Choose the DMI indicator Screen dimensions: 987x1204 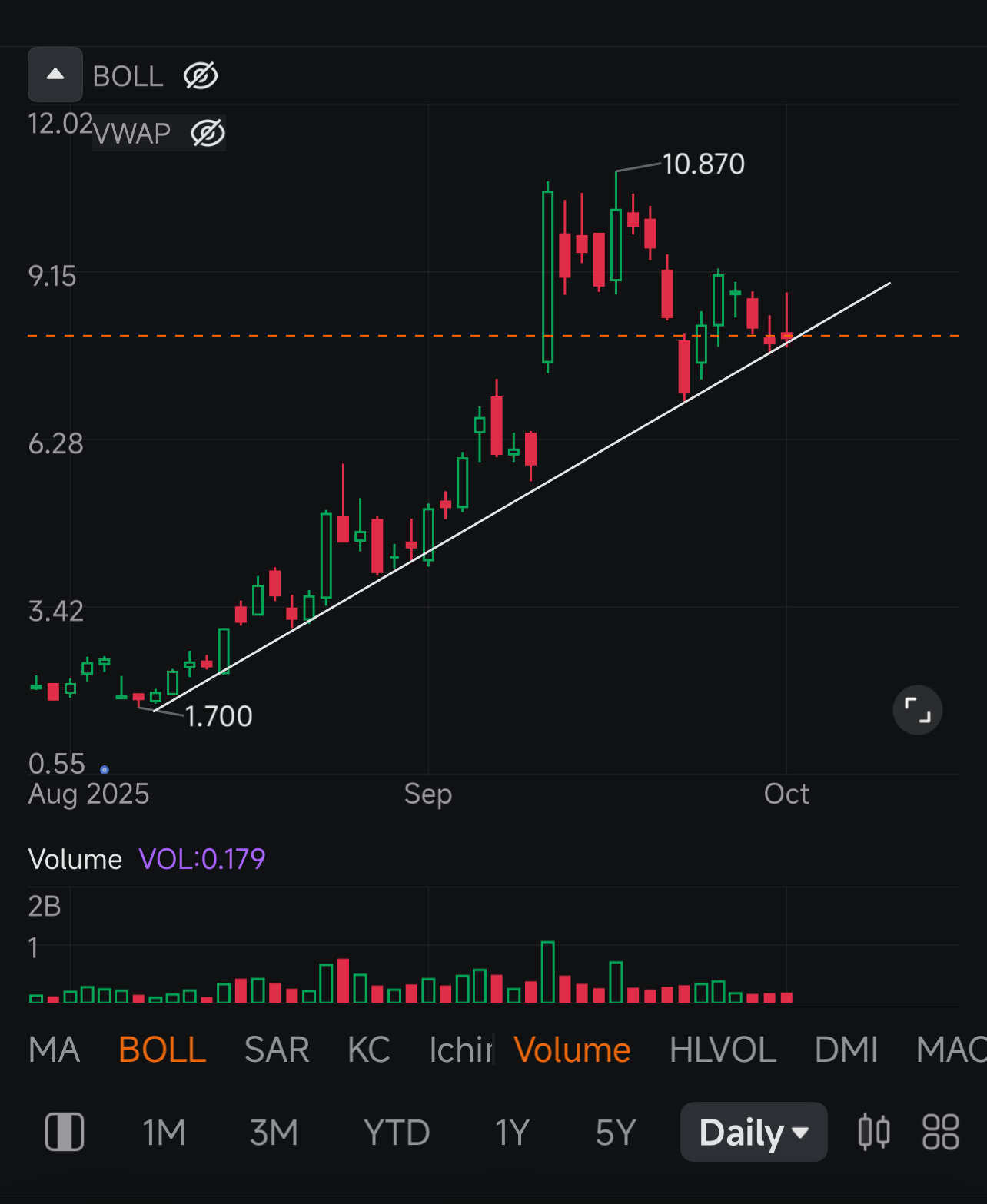(846, 1050)
